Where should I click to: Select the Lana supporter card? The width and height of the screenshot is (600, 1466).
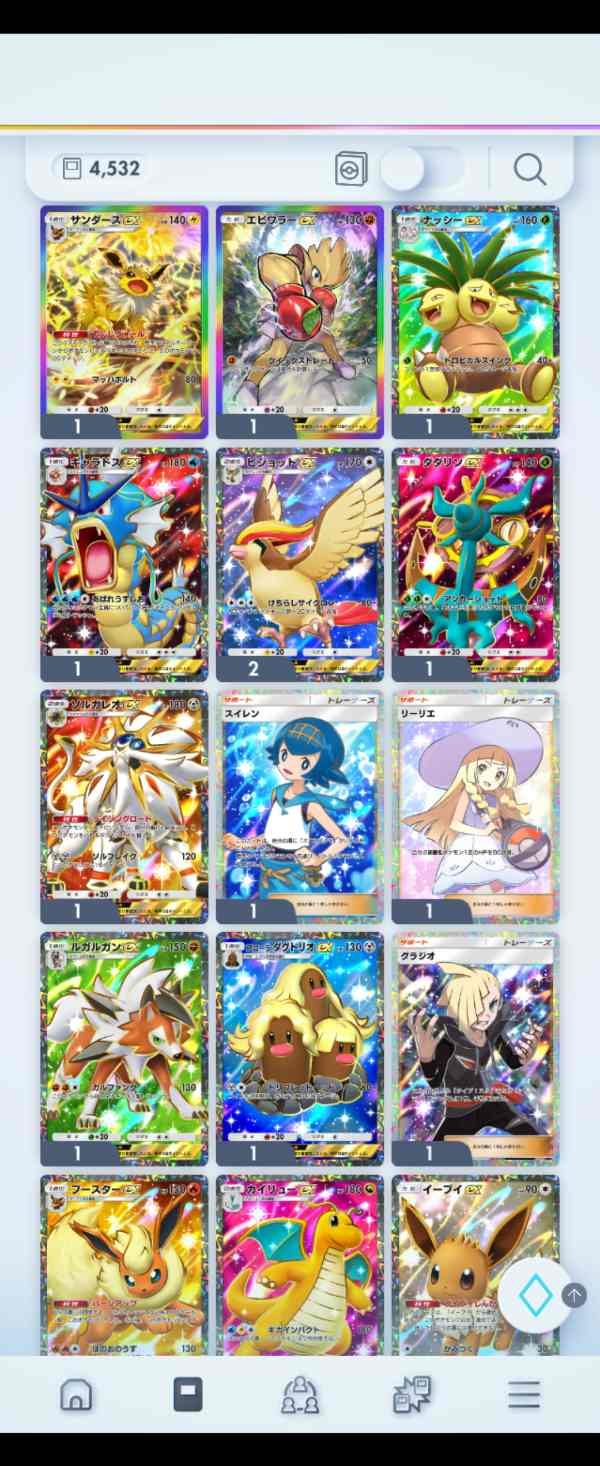pyautogui.click(x=300, y=795)
